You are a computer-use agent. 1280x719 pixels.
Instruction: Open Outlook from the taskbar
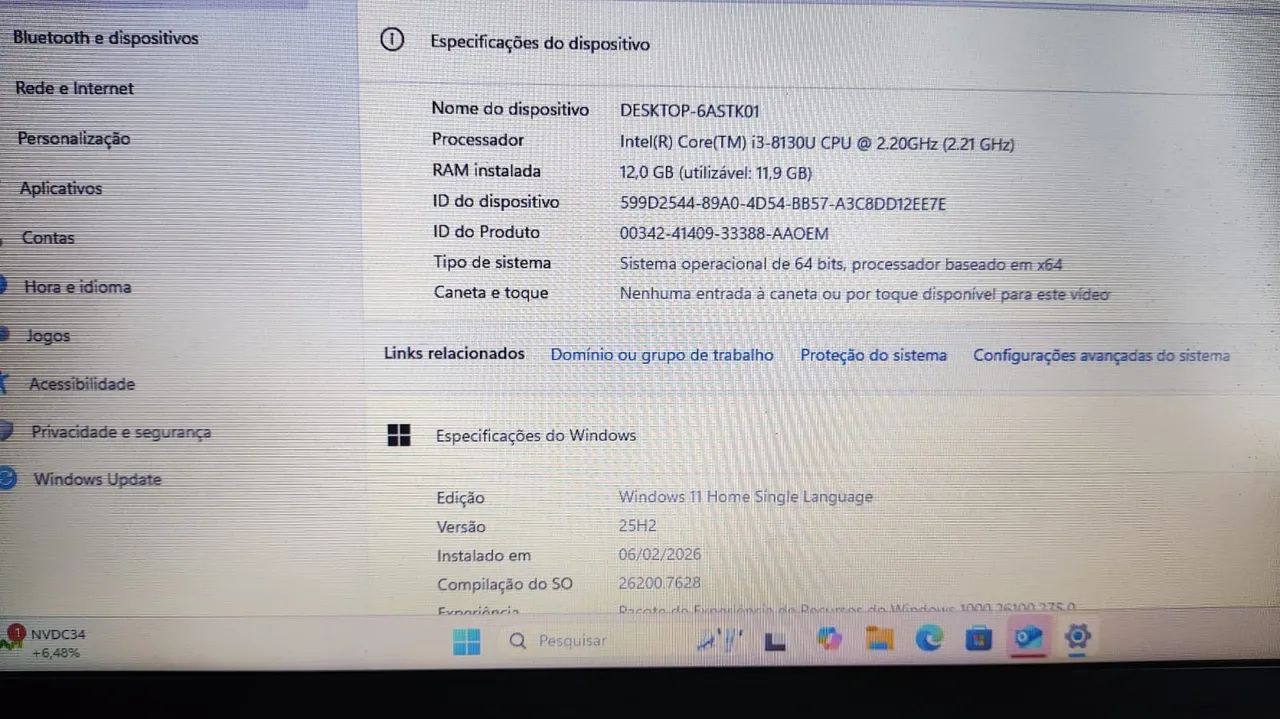1028,639
